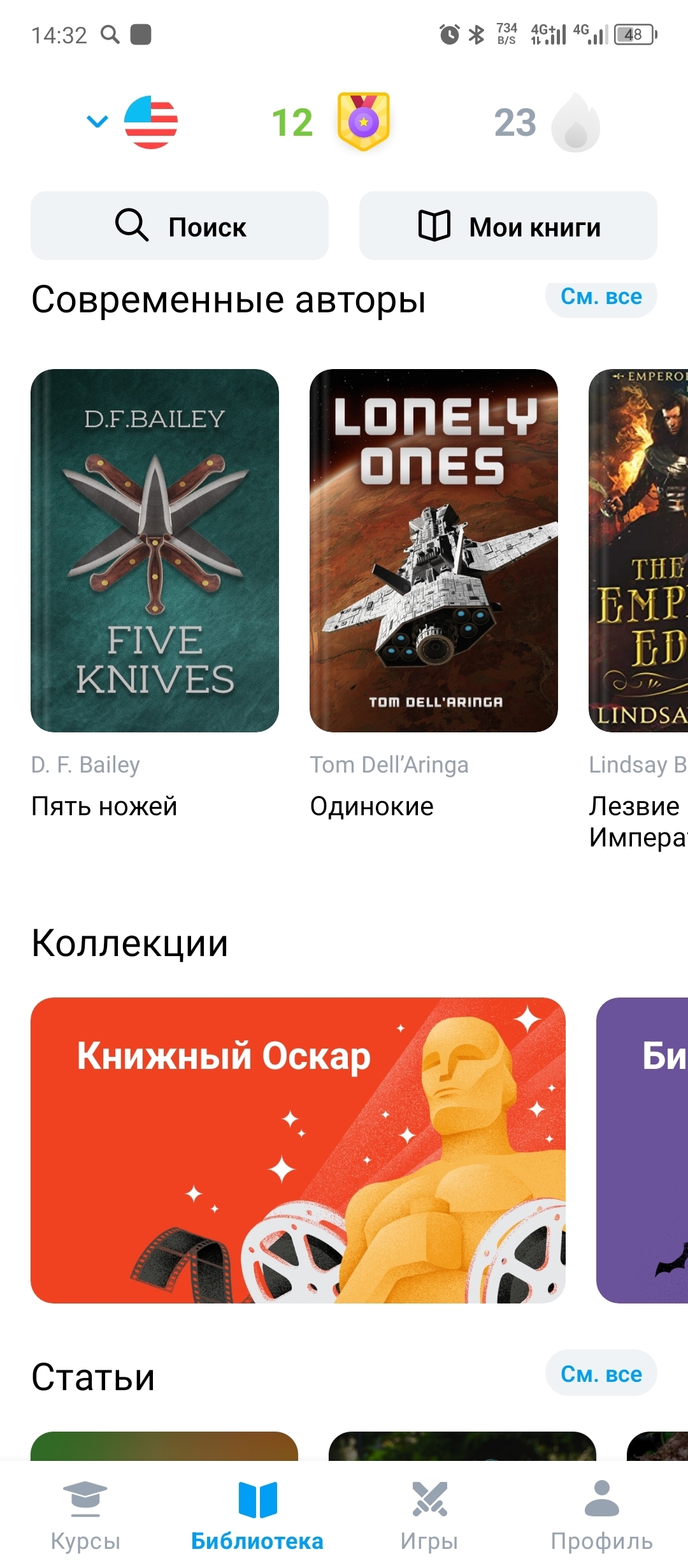Open the medal achievements showing 12

pos(331,122)
